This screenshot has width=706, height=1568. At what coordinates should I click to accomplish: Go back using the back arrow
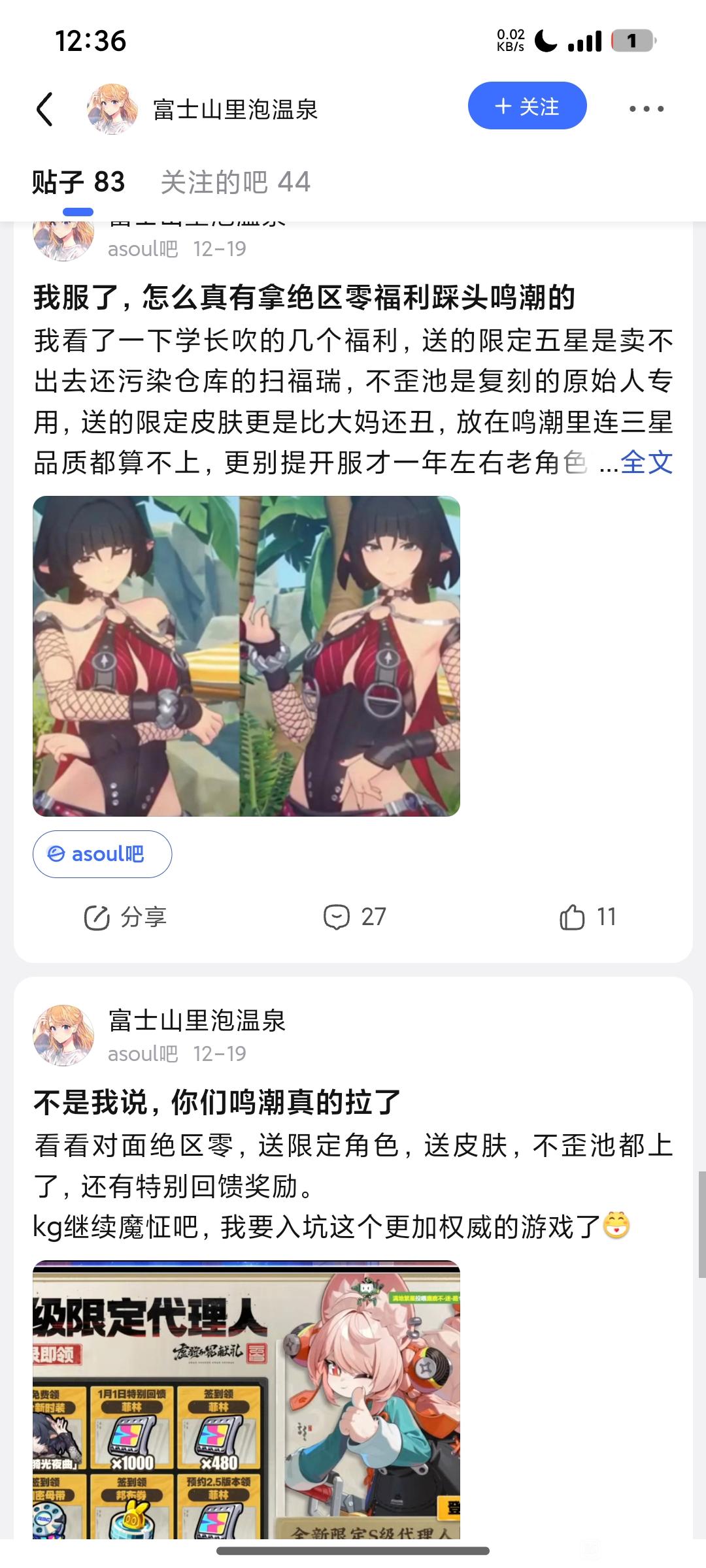coord(44,108)
